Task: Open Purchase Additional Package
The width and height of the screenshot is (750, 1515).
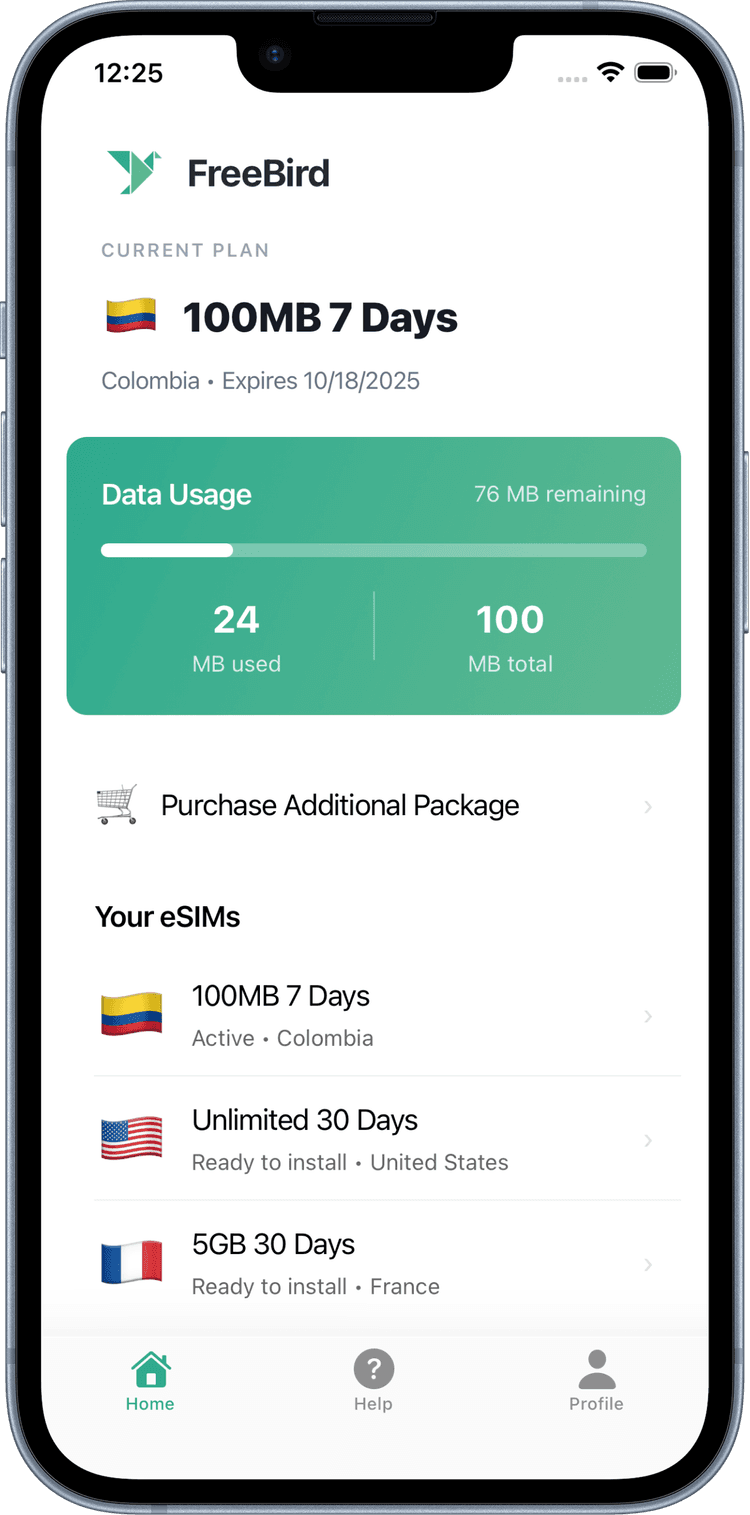Action: [x=339, y=805]
